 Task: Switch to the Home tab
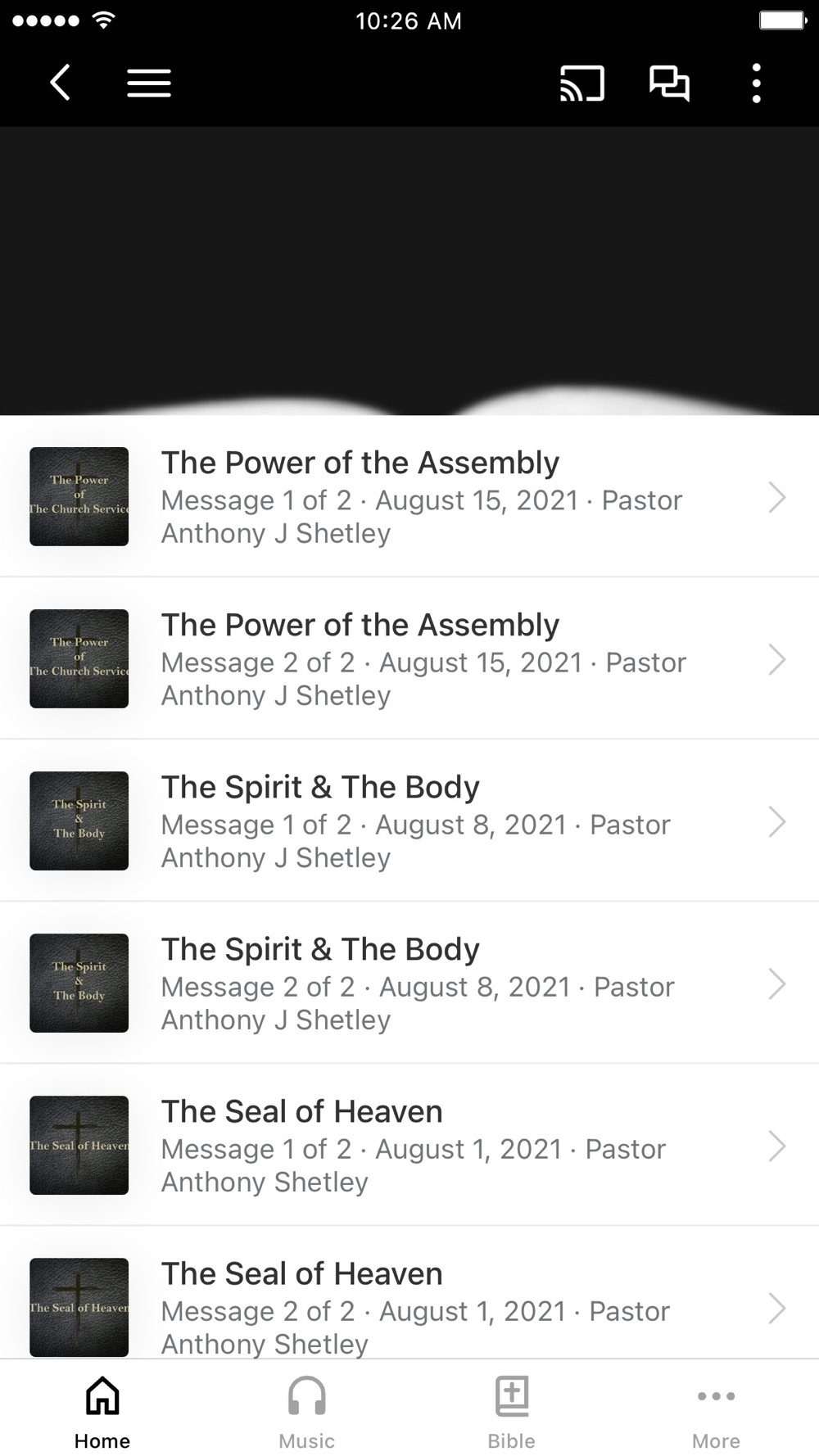click(x=102, y=1410)
